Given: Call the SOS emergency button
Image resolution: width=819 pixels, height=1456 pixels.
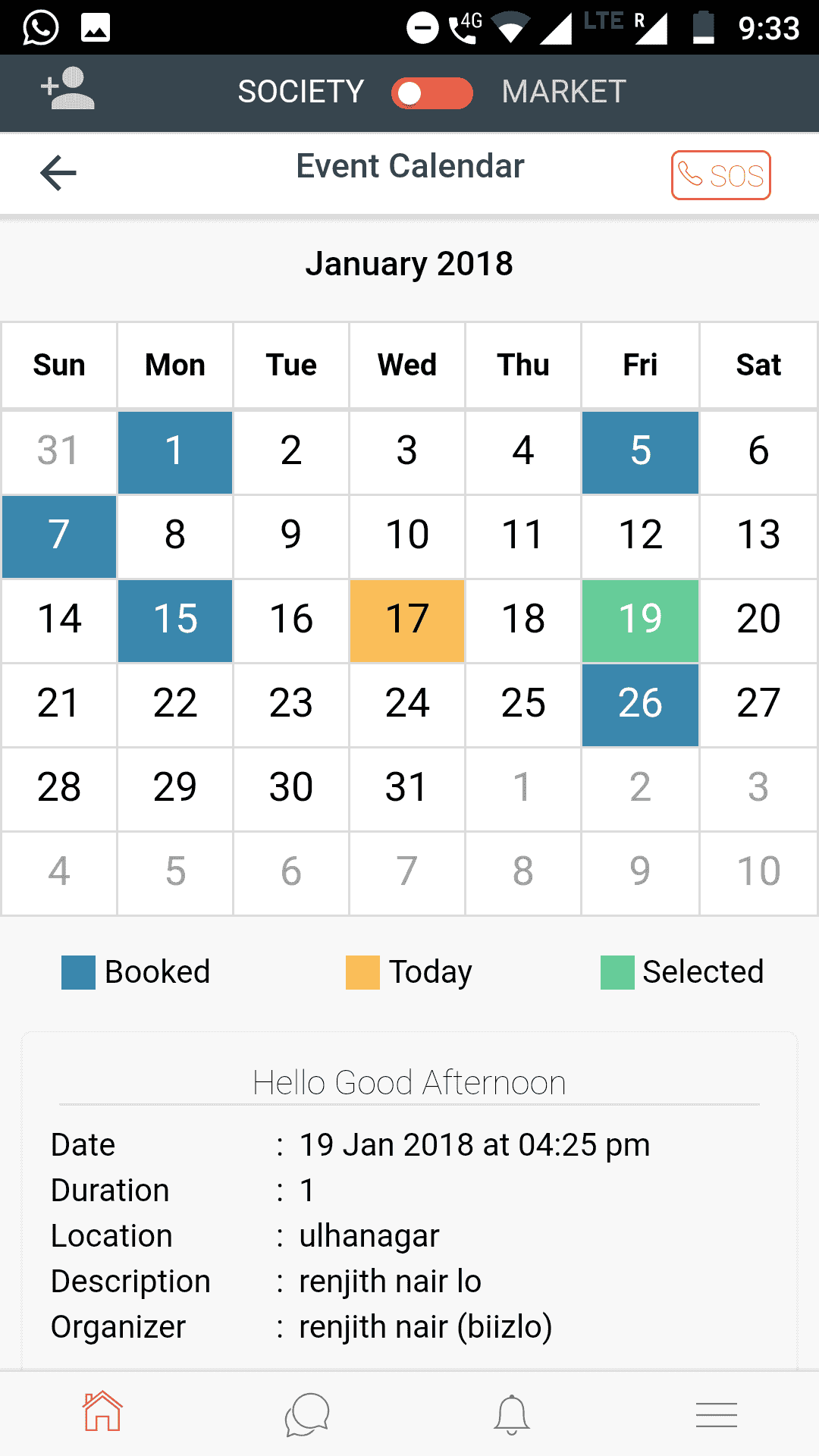Looking at the screenshot, I should tap(720, 175).
